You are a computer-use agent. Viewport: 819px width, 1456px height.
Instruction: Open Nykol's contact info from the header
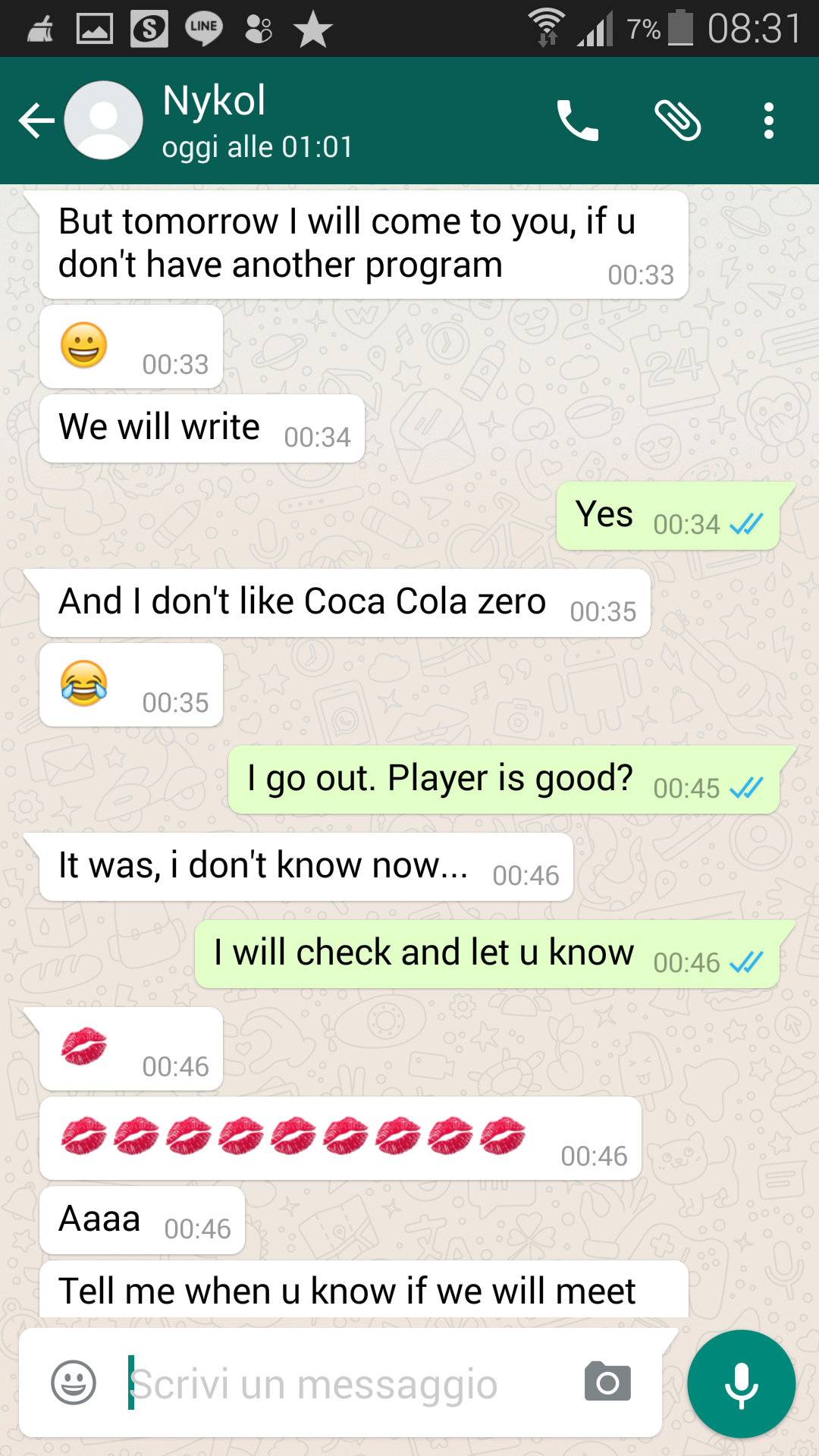[258, 121]
